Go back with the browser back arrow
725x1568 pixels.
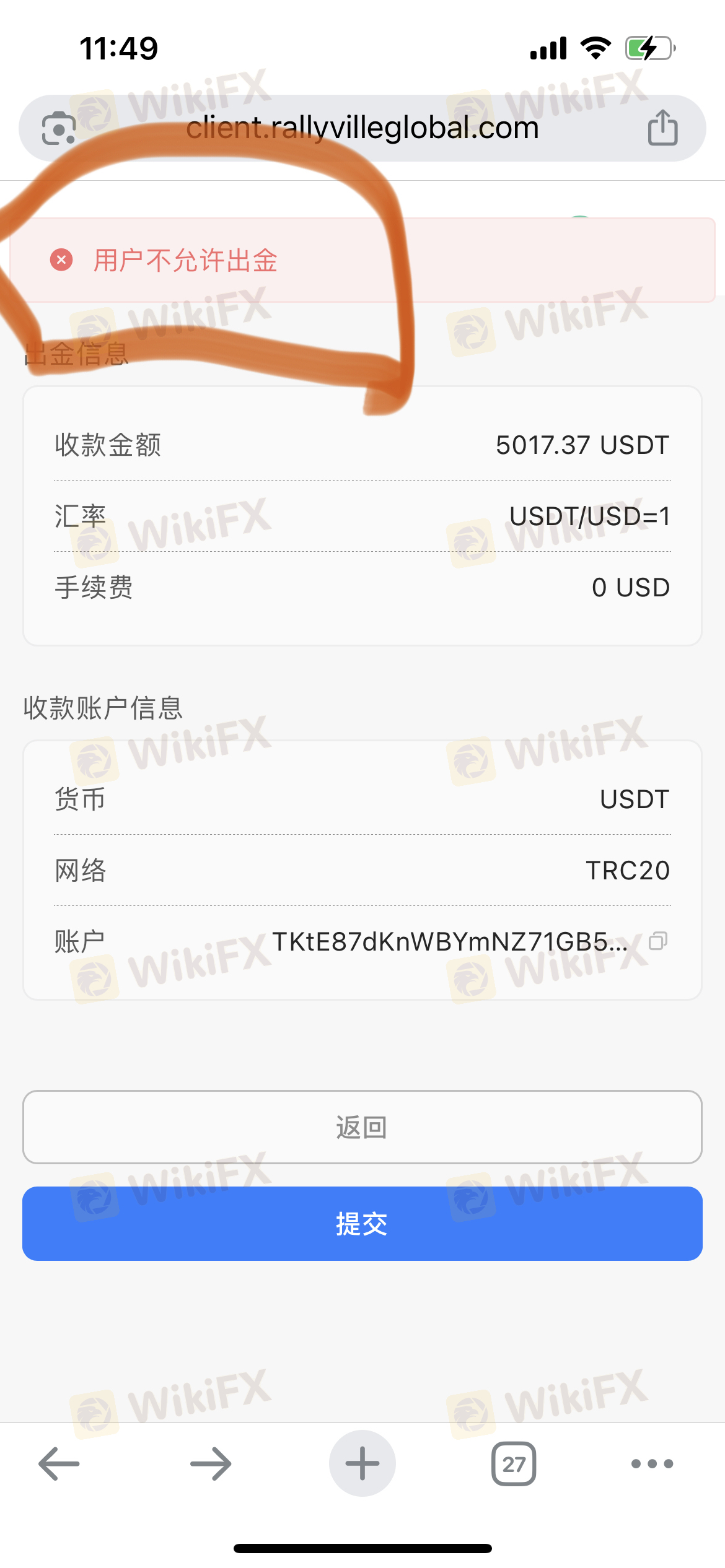[x=59, y=1464]
